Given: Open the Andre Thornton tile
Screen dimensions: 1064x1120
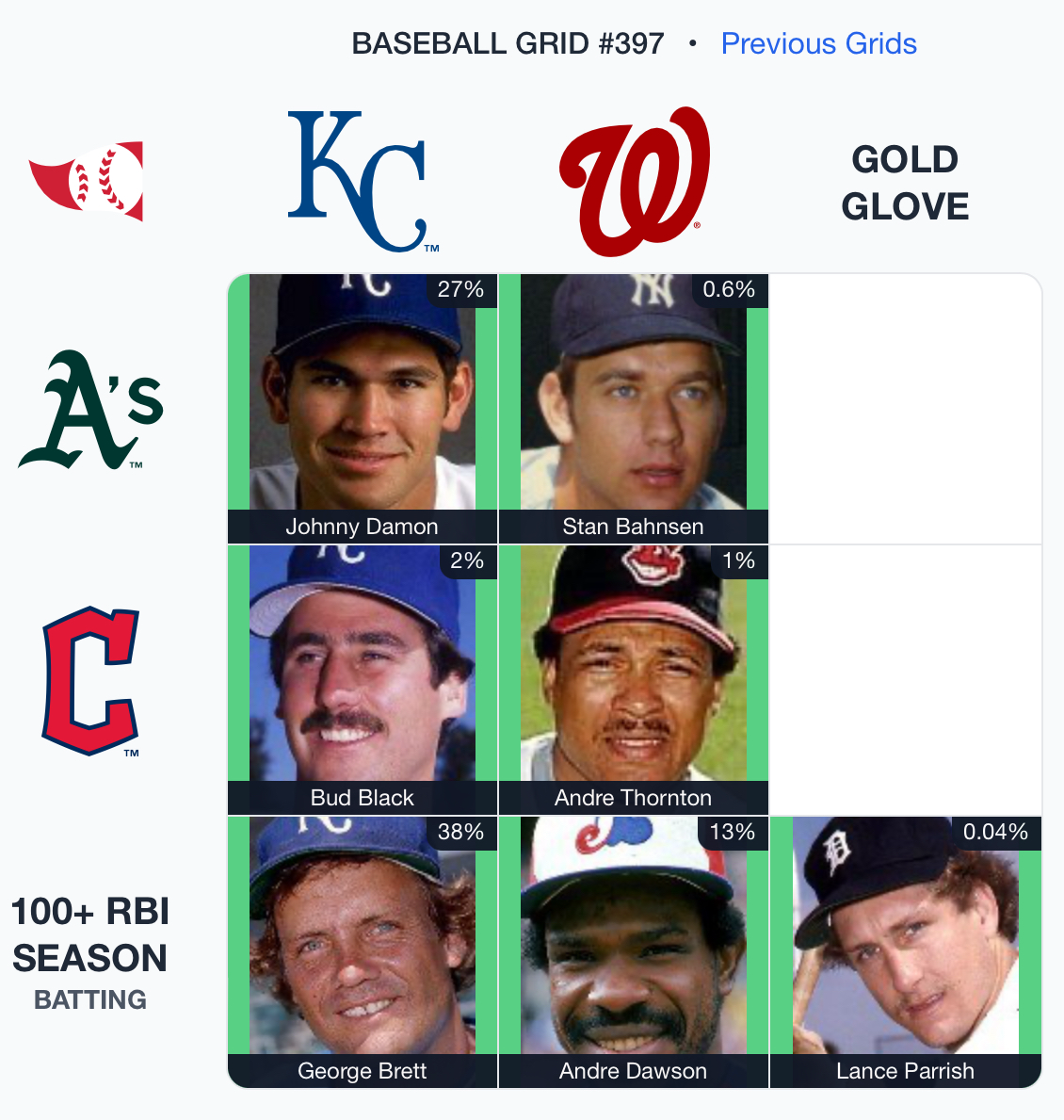Looking at the screenshot, I should click(634, 680).
